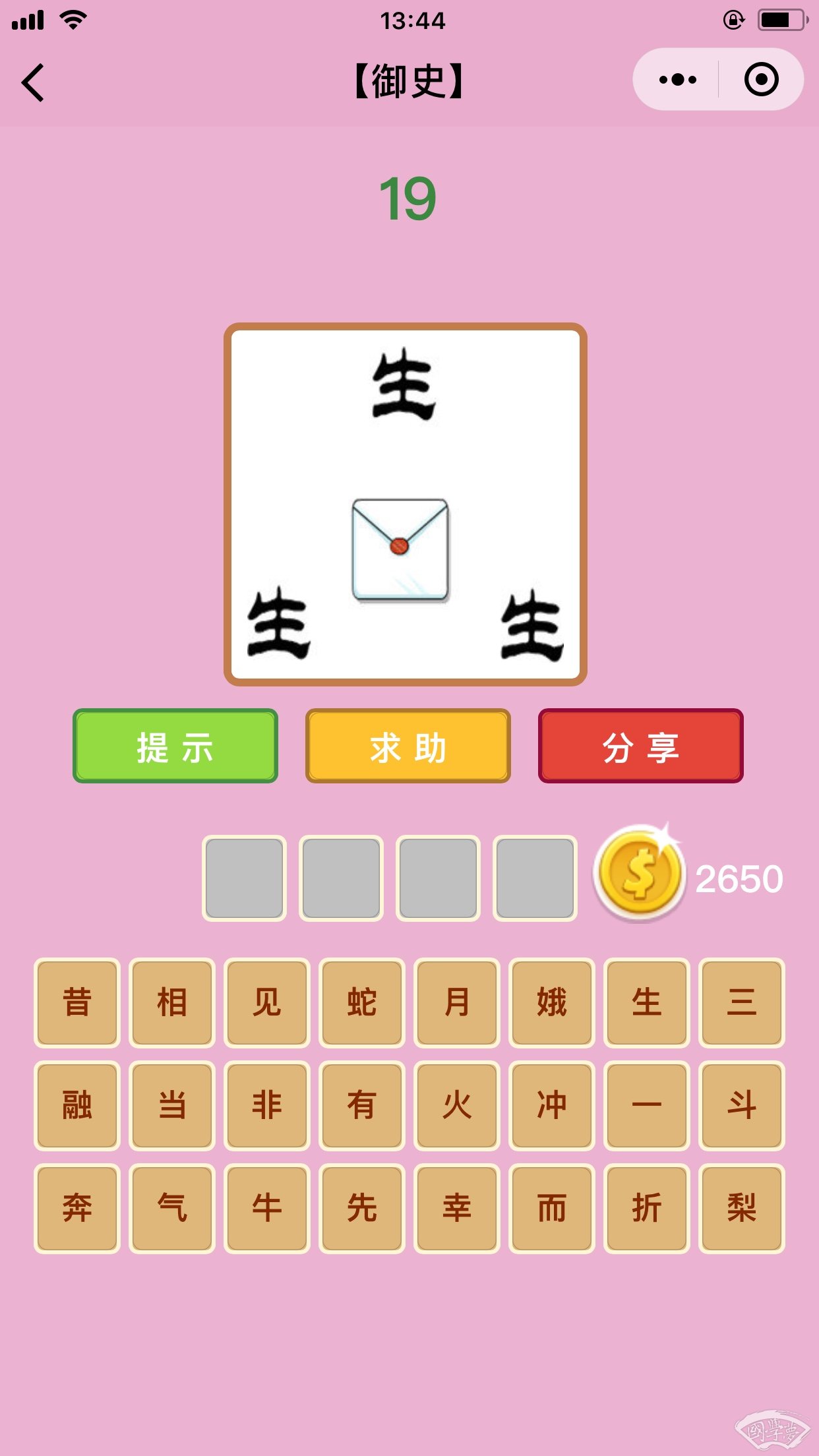Image resolution: width=819 pixels, height=1456 pixels.
Task: Choose the character tile 梨
Action: [741, 1208]
